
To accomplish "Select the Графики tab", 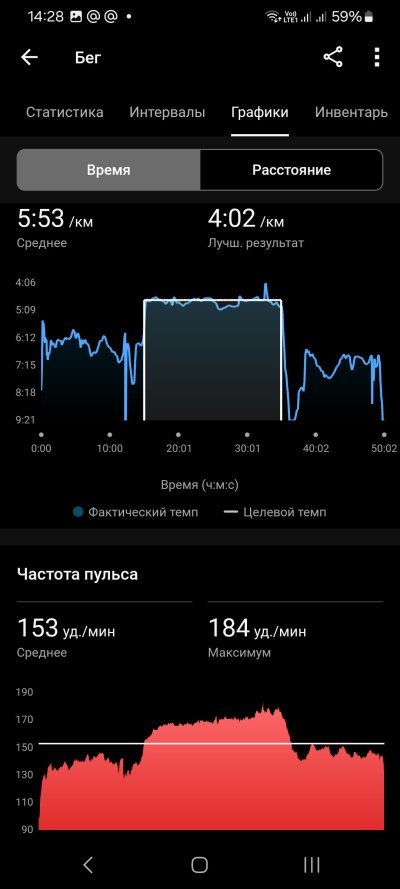I will [x=259, y=112].
